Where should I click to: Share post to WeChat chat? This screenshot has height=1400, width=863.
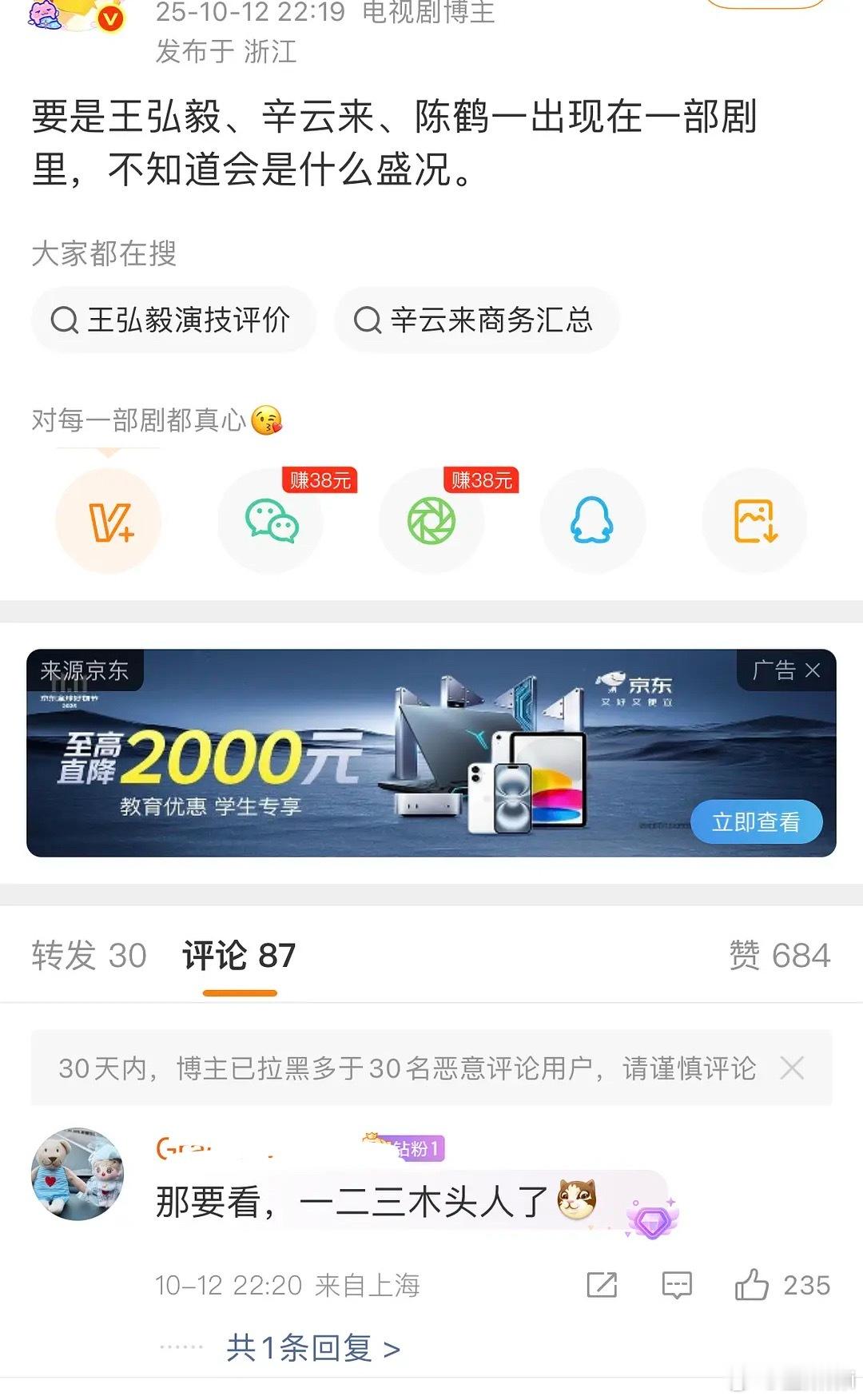tap(271, 521)
